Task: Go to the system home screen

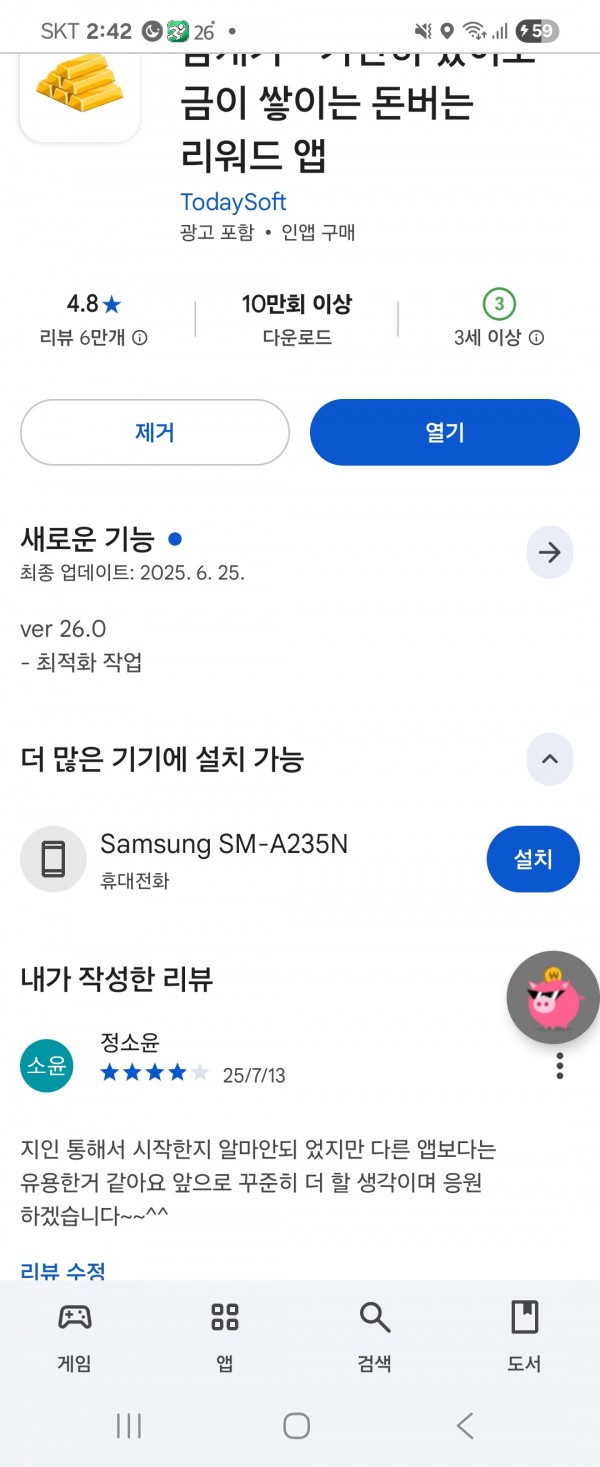Action: pyautogui.click(x=296, y=1425)
